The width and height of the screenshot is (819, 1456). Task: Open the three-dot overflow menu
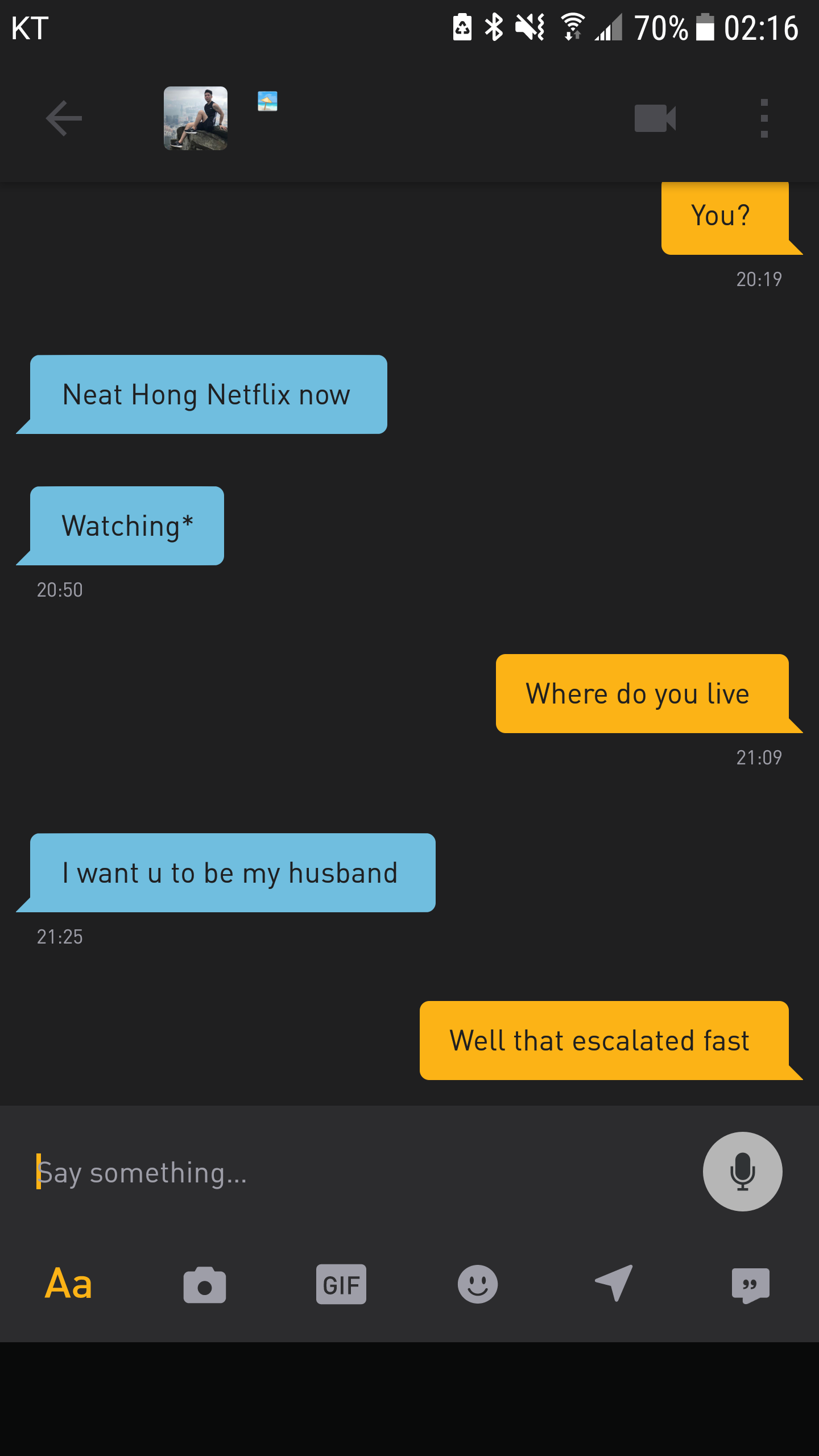tap(764, 118)
